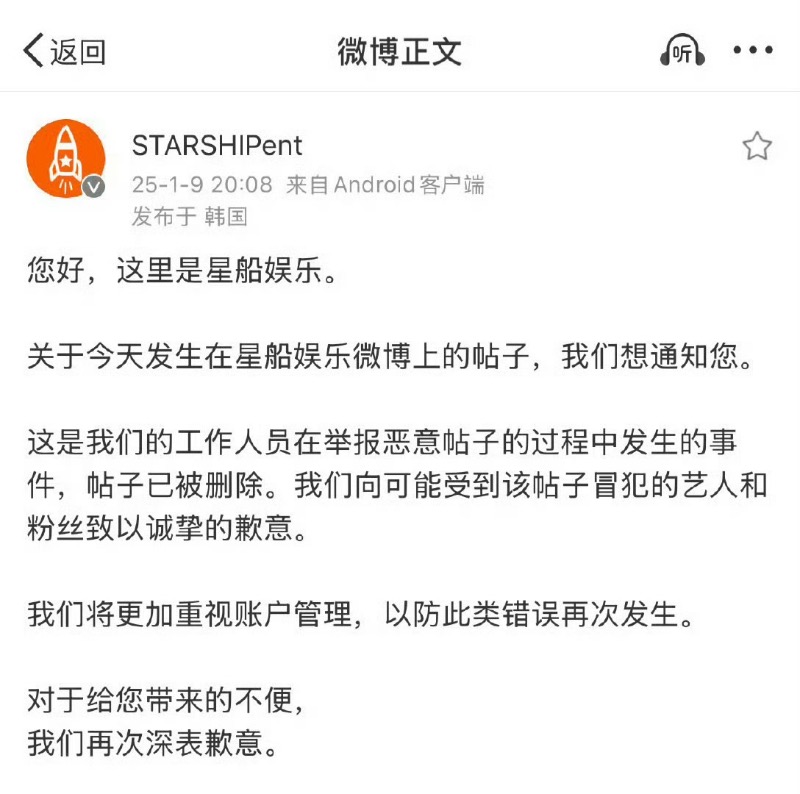The image size is (800, 794).
Task: Open the STARSHIPent username link
Action: click(x=217, y=145)
